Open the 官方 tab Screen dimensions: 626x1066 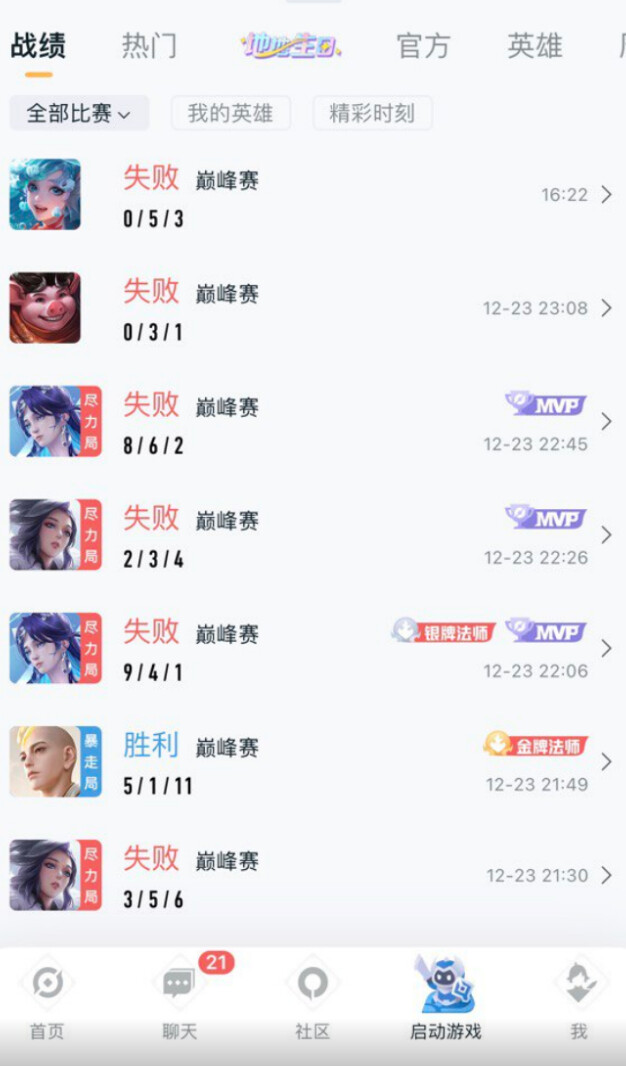tap(423, 46)
